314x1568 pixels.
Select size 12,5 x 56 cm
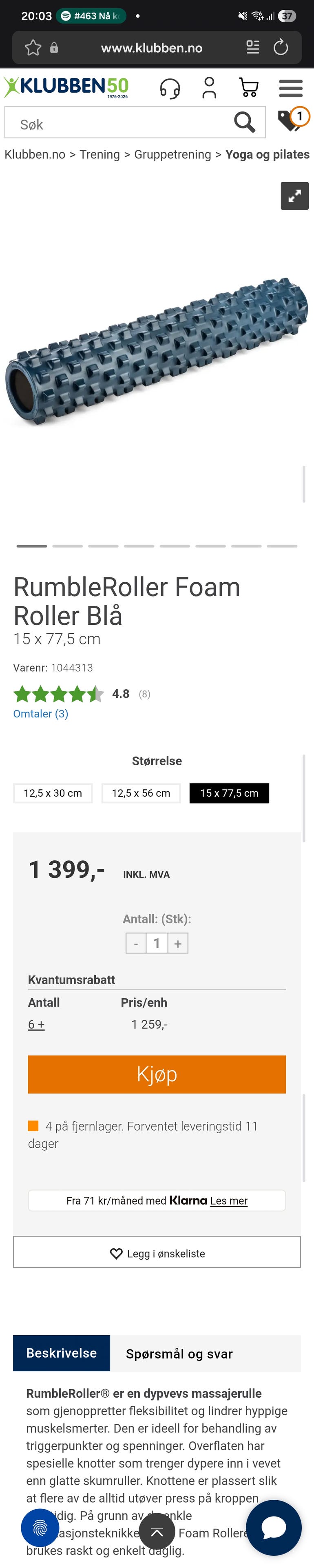pos(141,793)
